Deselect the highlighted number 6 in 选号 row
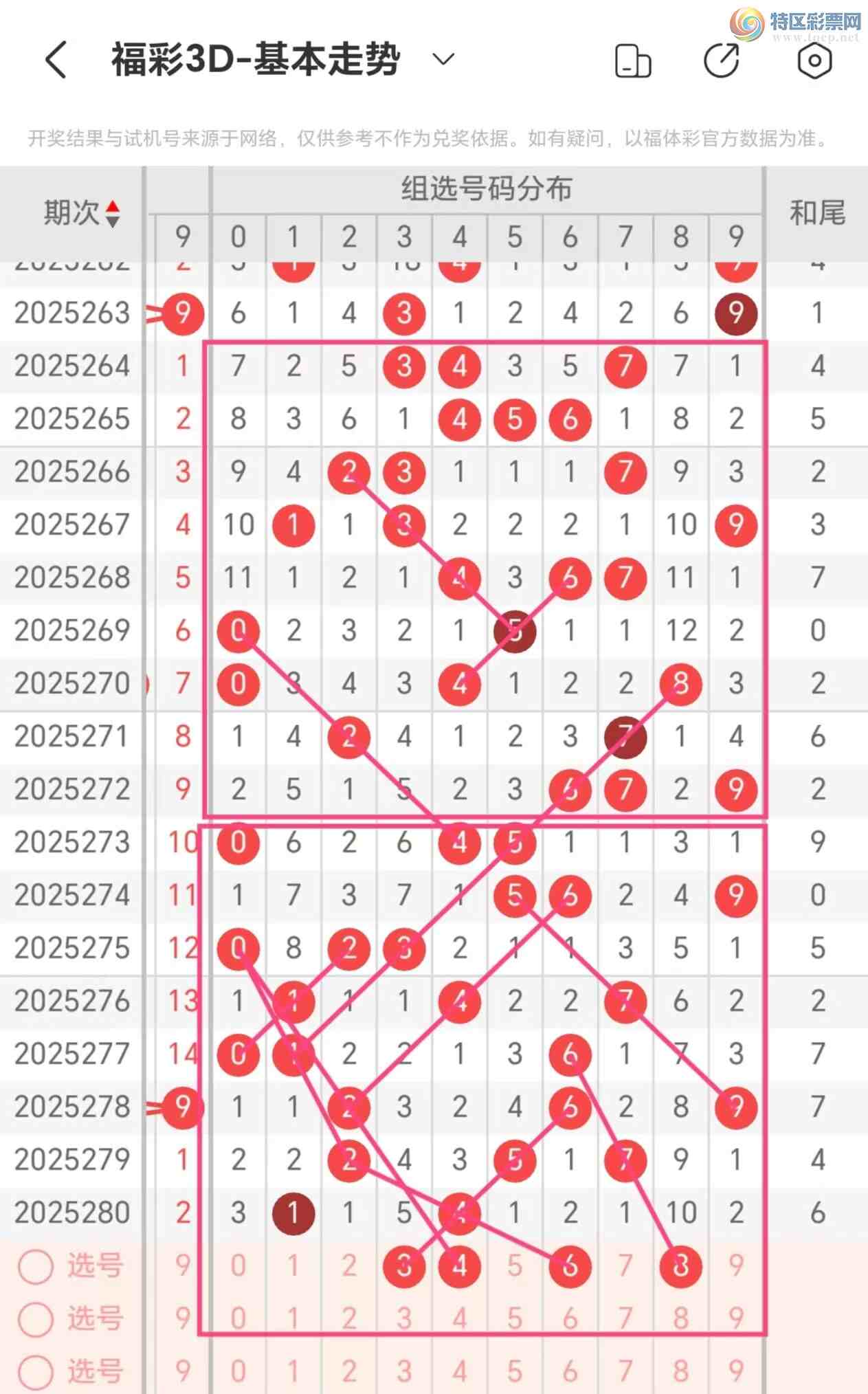Image resolution: width=868 pixels, height=1394 pixels. pos(570,1266)
